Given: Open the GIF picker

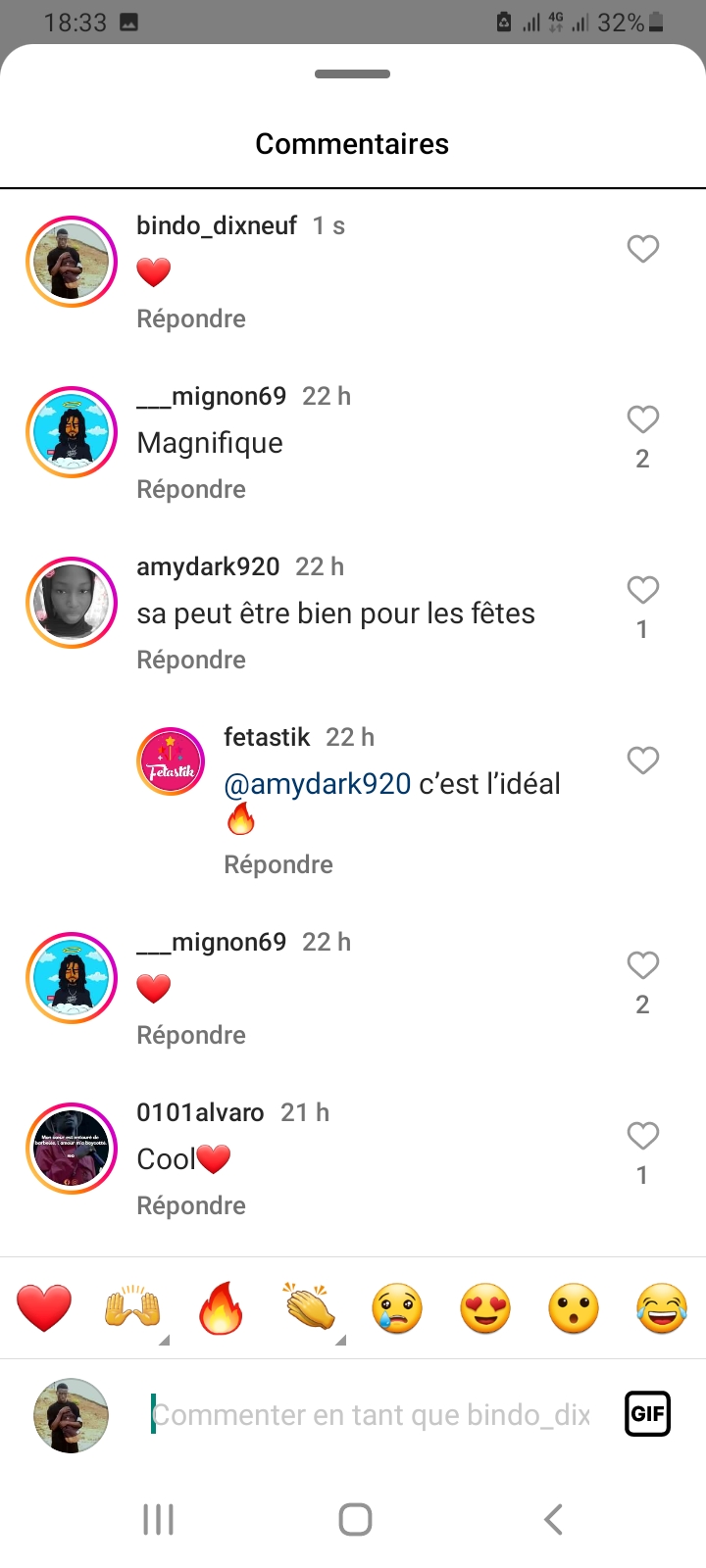Looking at the screenshot, I should pyautogui.click(x=647, y=1414).
